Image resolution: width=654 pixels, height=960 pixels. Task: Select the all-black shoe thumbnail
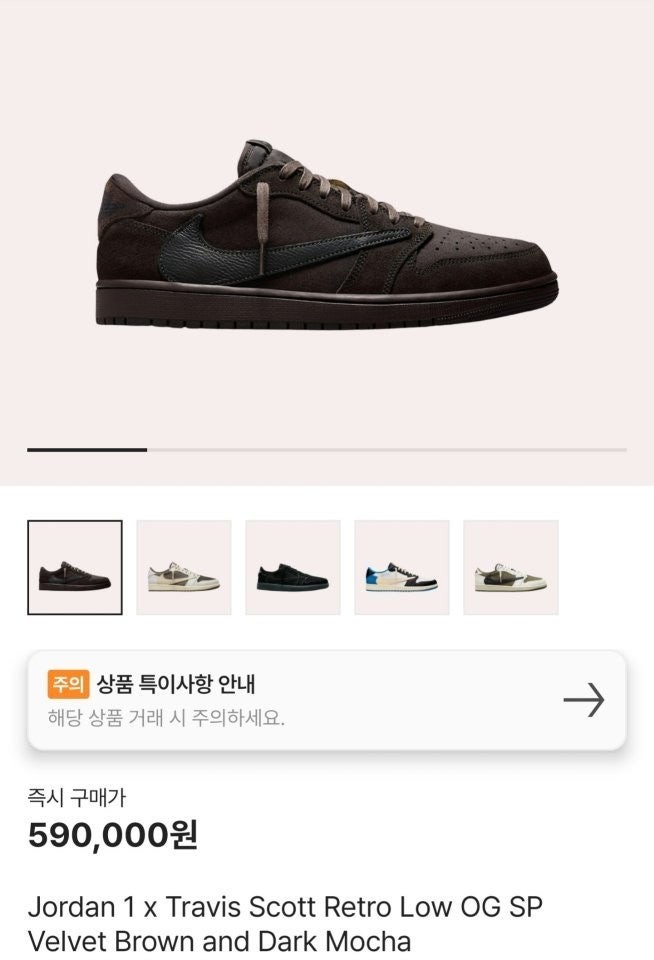click(x=293, y=567)
